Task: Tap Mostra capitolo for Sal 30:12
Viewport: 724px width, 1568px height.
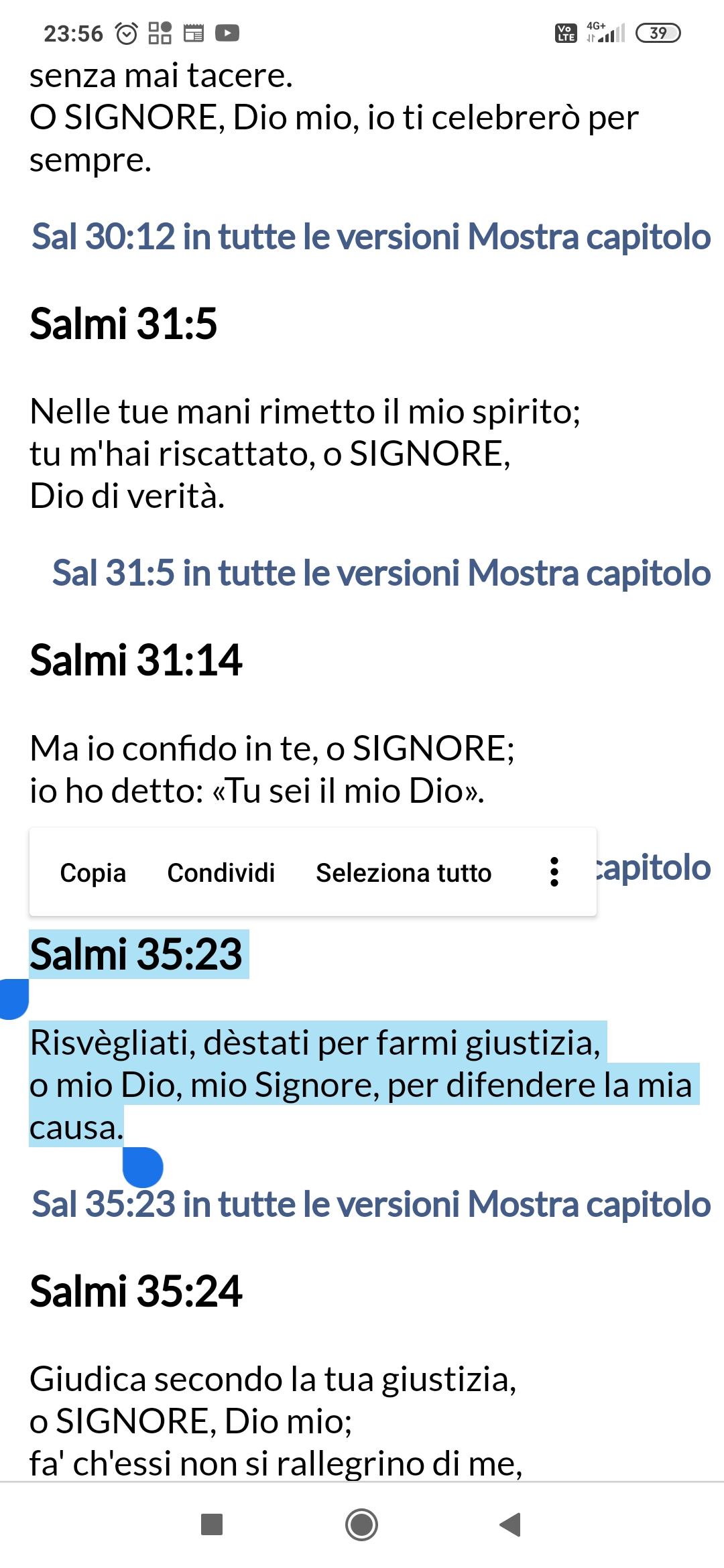Action: 589,237
